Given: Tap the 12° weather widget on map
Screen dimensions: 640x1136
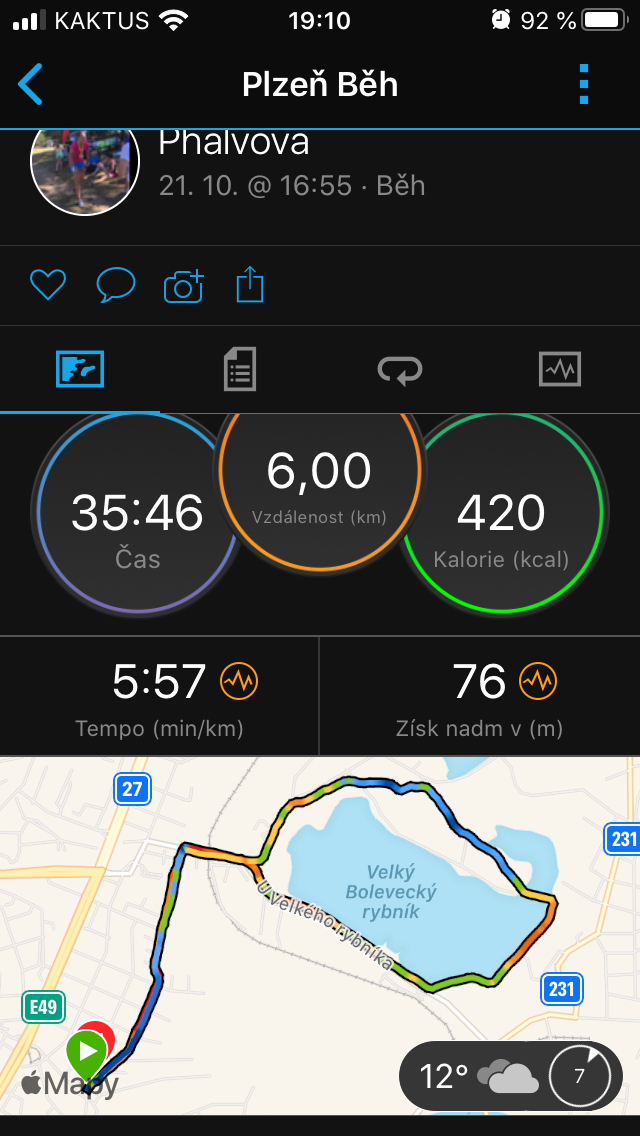Looking at the screenshot, I should [x=510, y=1077].
